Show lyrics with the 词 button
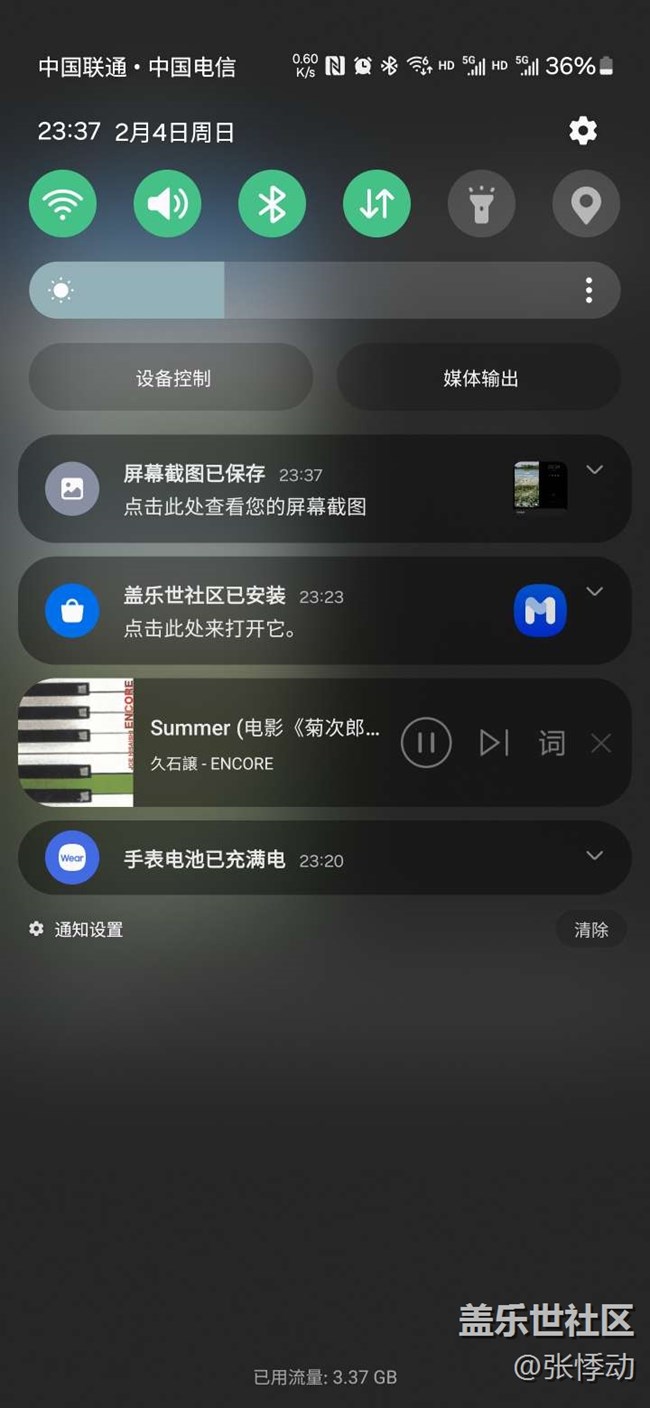 point(552,743)
